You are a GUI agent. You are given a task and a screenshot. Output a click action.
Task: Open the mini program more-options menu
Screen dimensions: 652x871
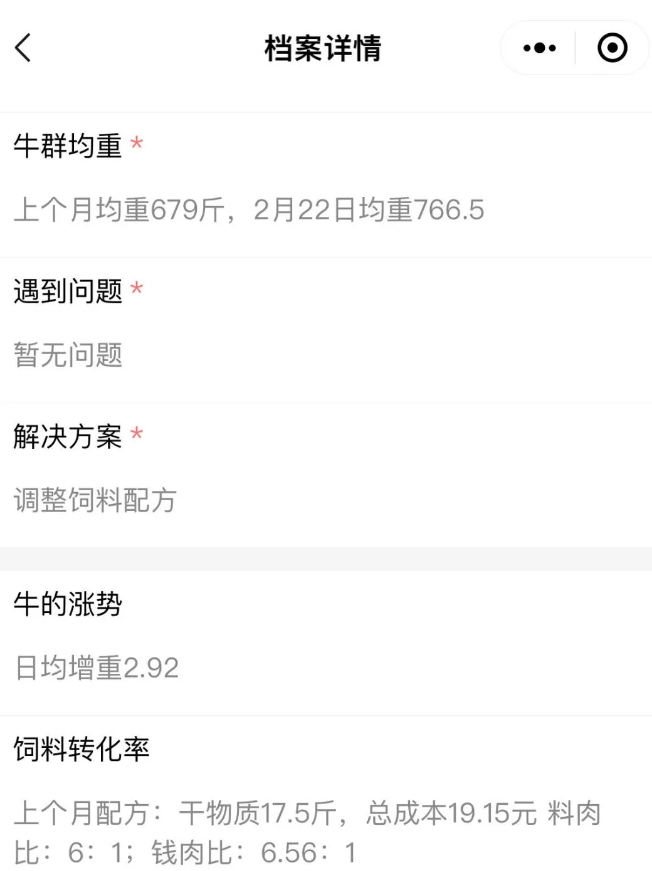coord(539,47)
